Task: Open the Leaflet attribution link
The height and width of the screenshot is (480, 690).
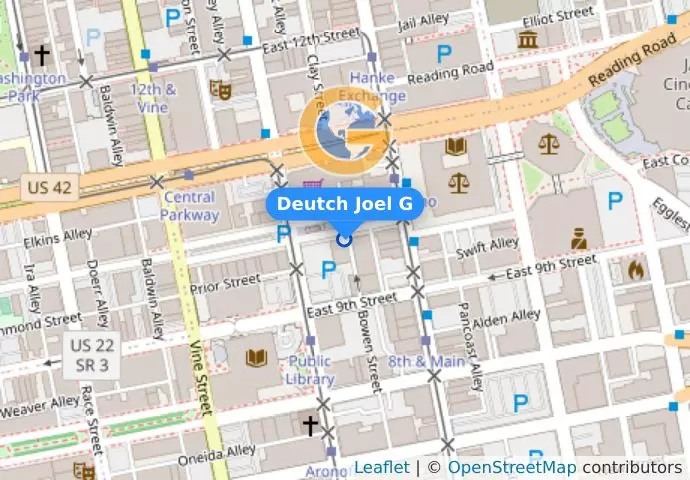Action: pyautogui.click(x=381, y=467)
